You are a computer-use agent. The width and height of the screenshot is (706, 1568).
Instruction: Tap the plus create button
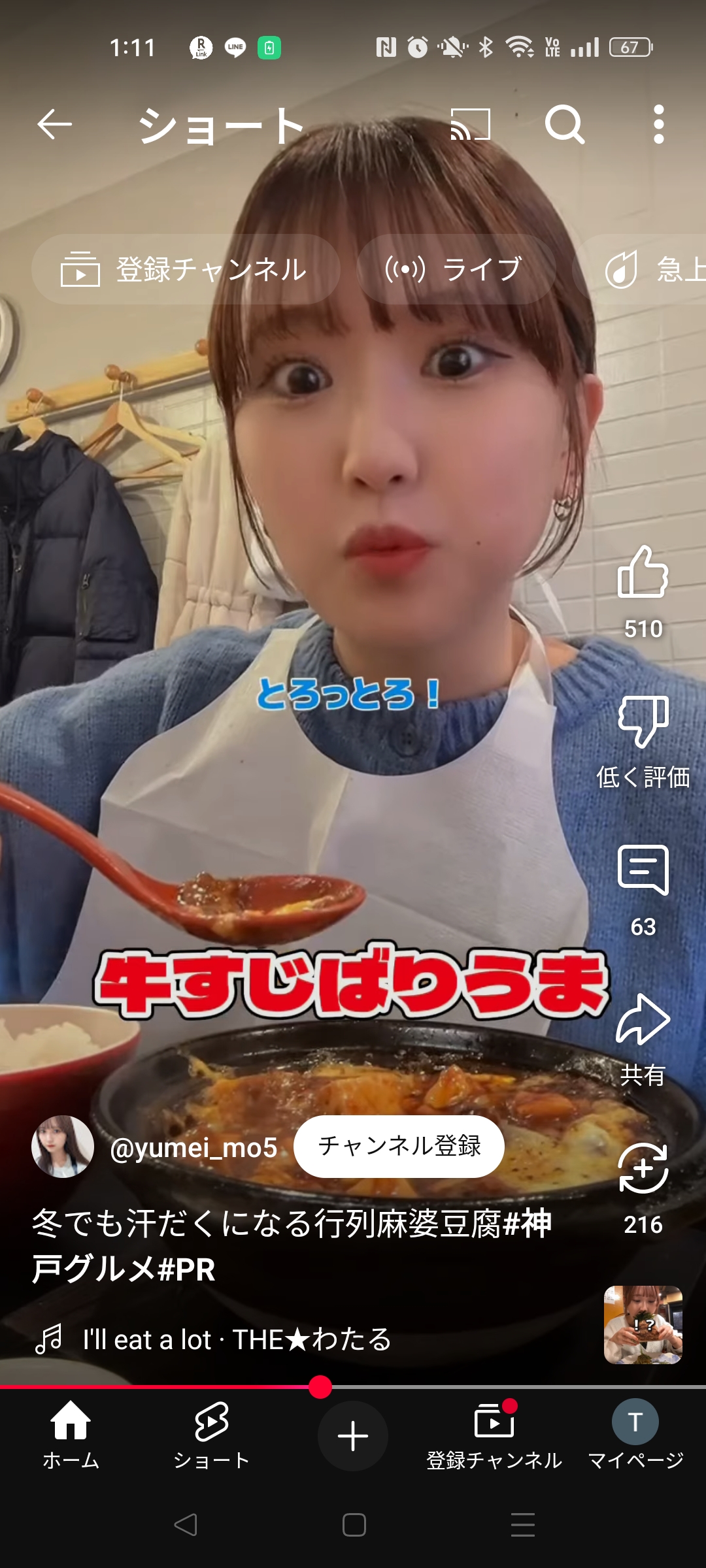pyautogui.click(x=353, y=1436)
